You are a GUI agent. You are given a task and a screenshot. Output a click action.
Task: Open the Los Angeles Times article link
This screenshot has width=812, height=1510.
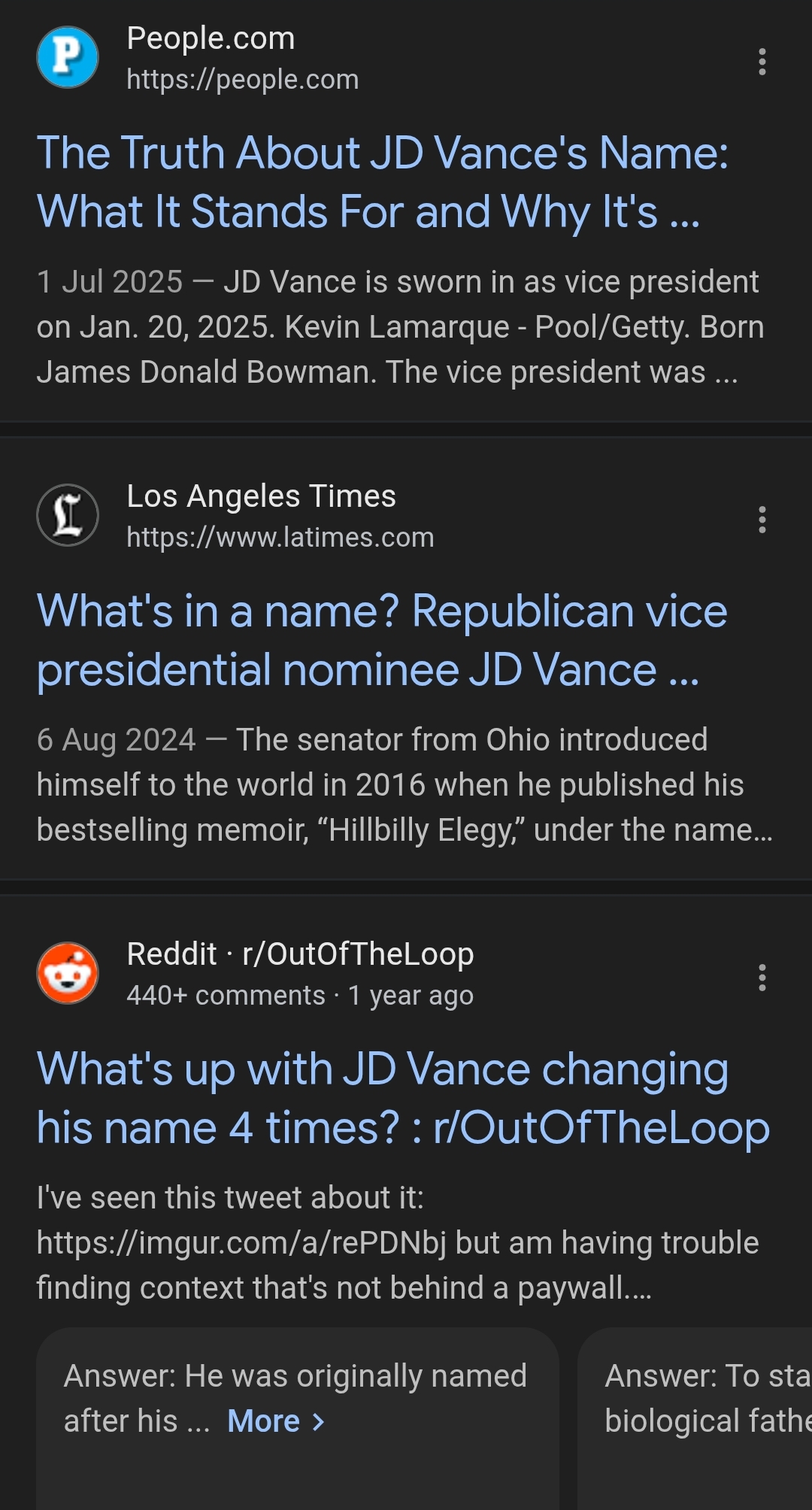(x=382, y=640)
